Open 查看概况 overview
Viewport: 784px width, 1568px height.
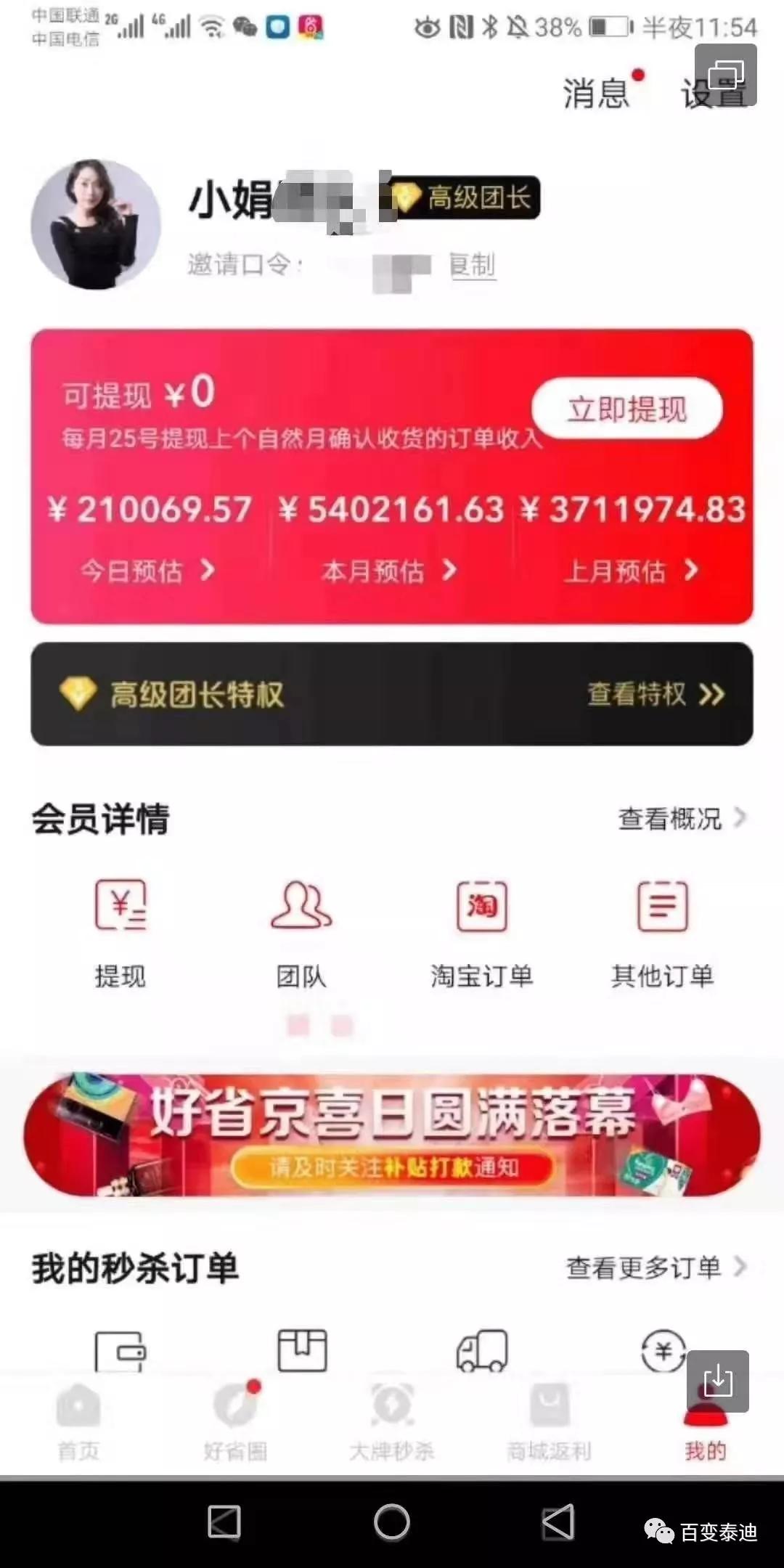pyautogui.click(x=682, y=818)
